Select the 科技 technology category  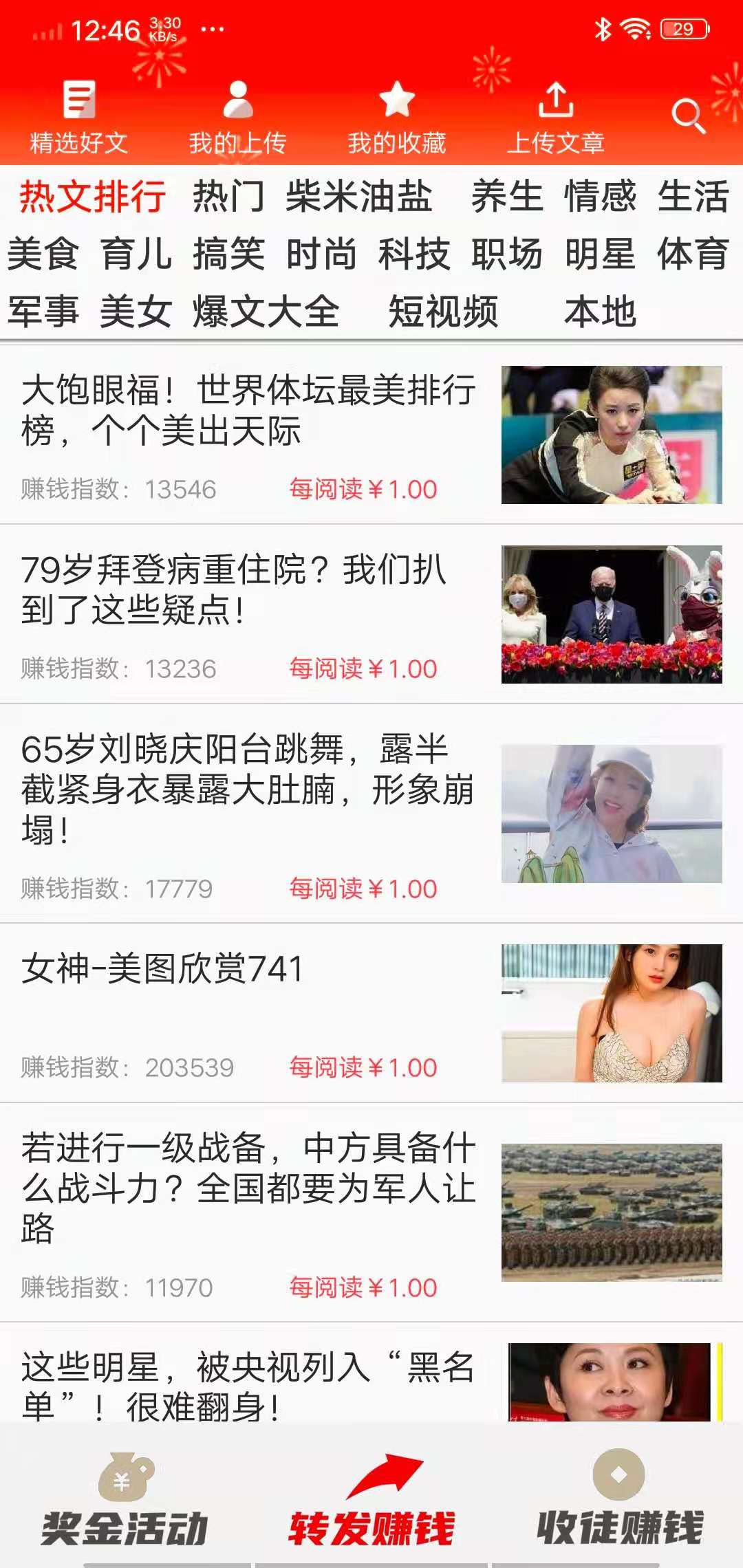click(x=413, y=255)
